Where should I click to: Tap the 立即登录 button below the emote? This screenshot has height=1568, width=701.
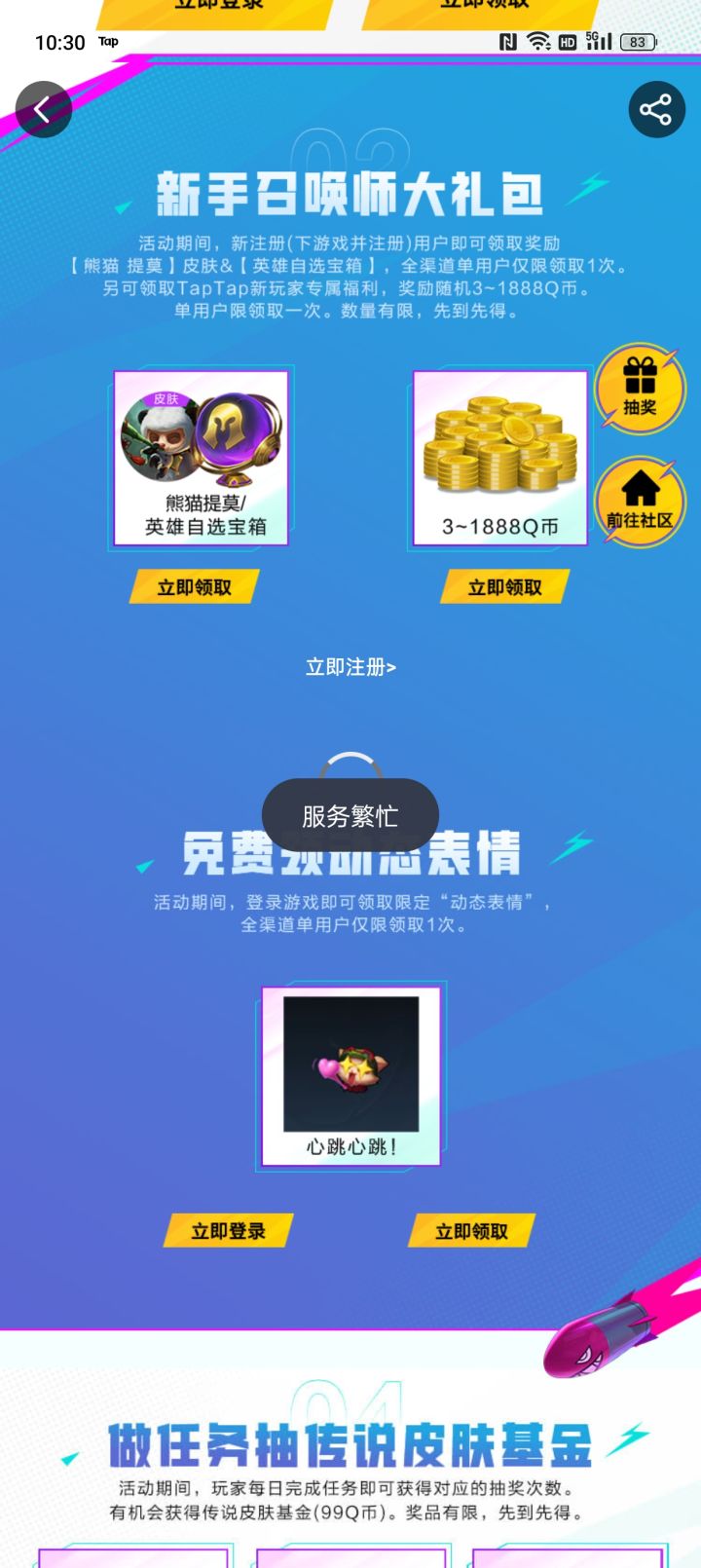pyautogui.click(x=229, y=1231)
